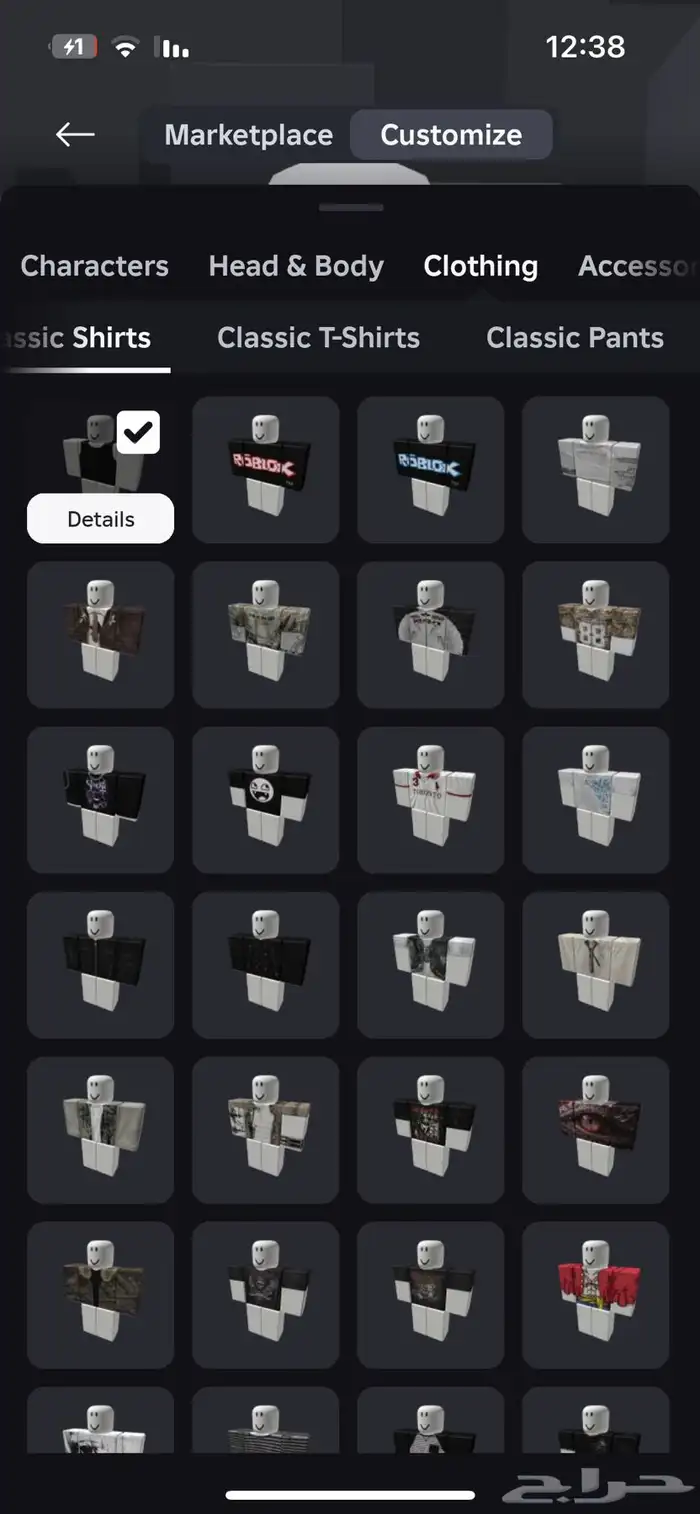700x1514 pixels.
Task: Choose the black shirt with smiley face
Action: (265, 799)
